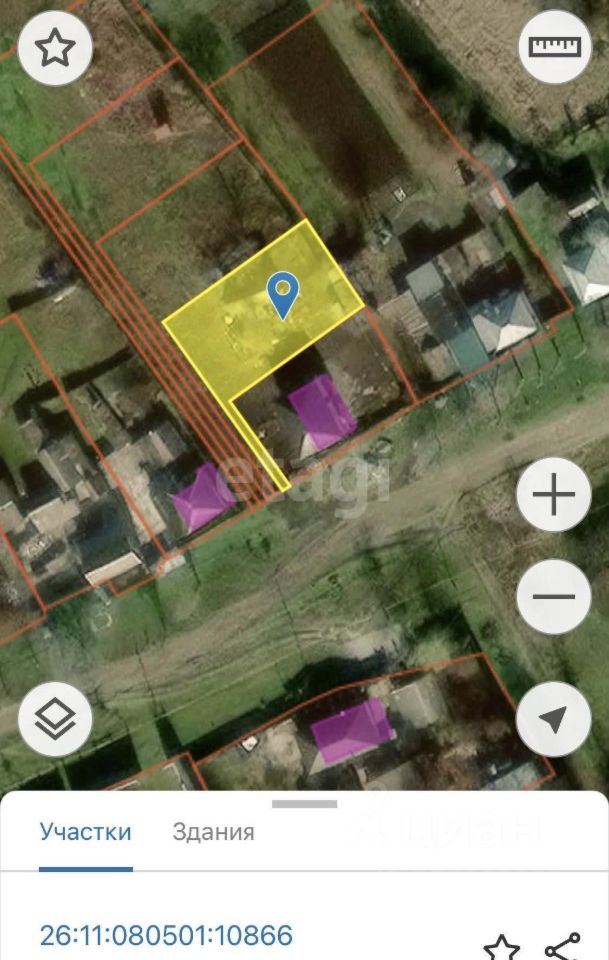
Task: Open the map layers selector
Action: coord(55,719)
